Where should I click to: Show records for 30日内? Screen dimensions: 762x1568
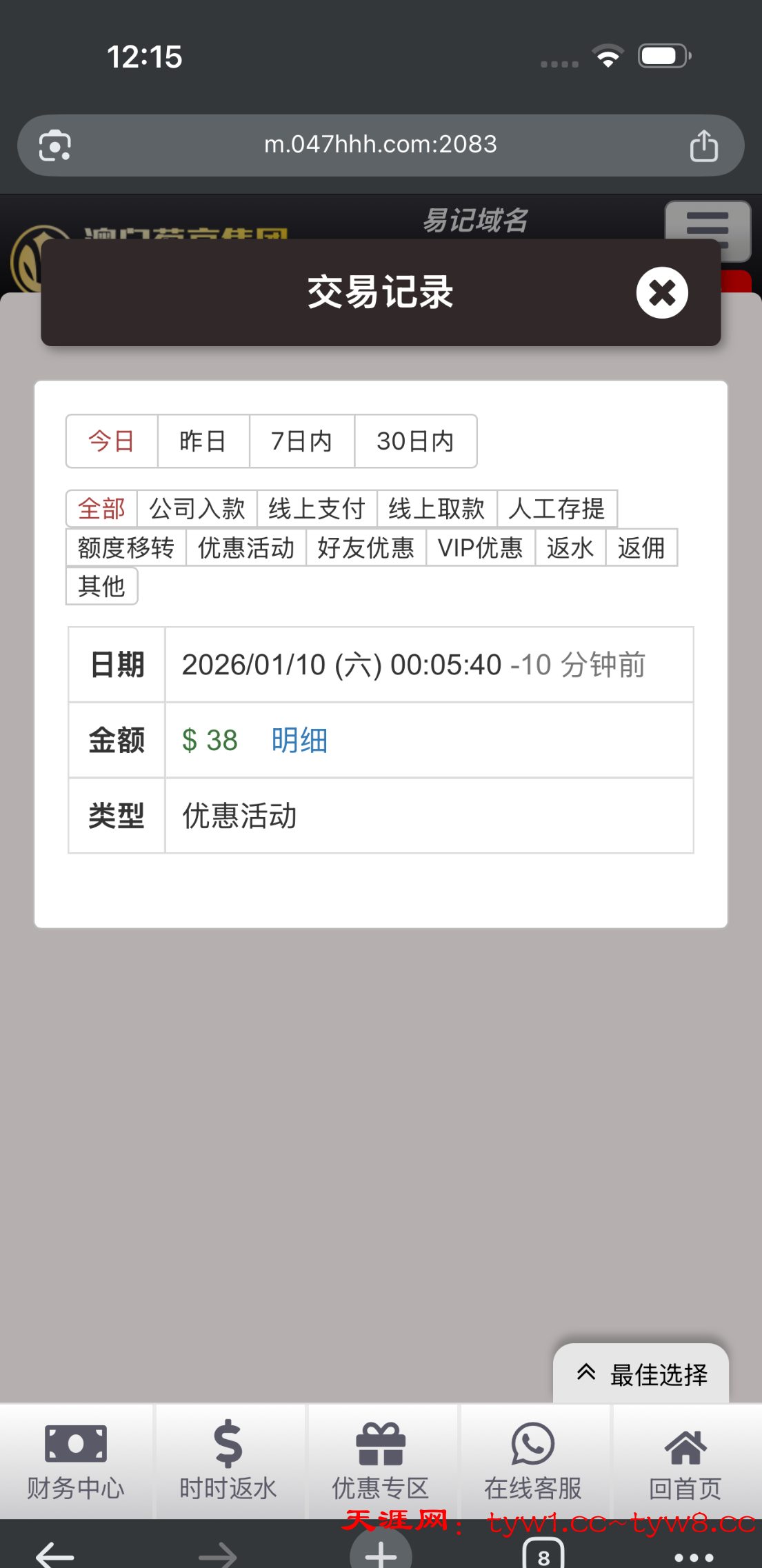pyautogui.click(x=415, y=441)
